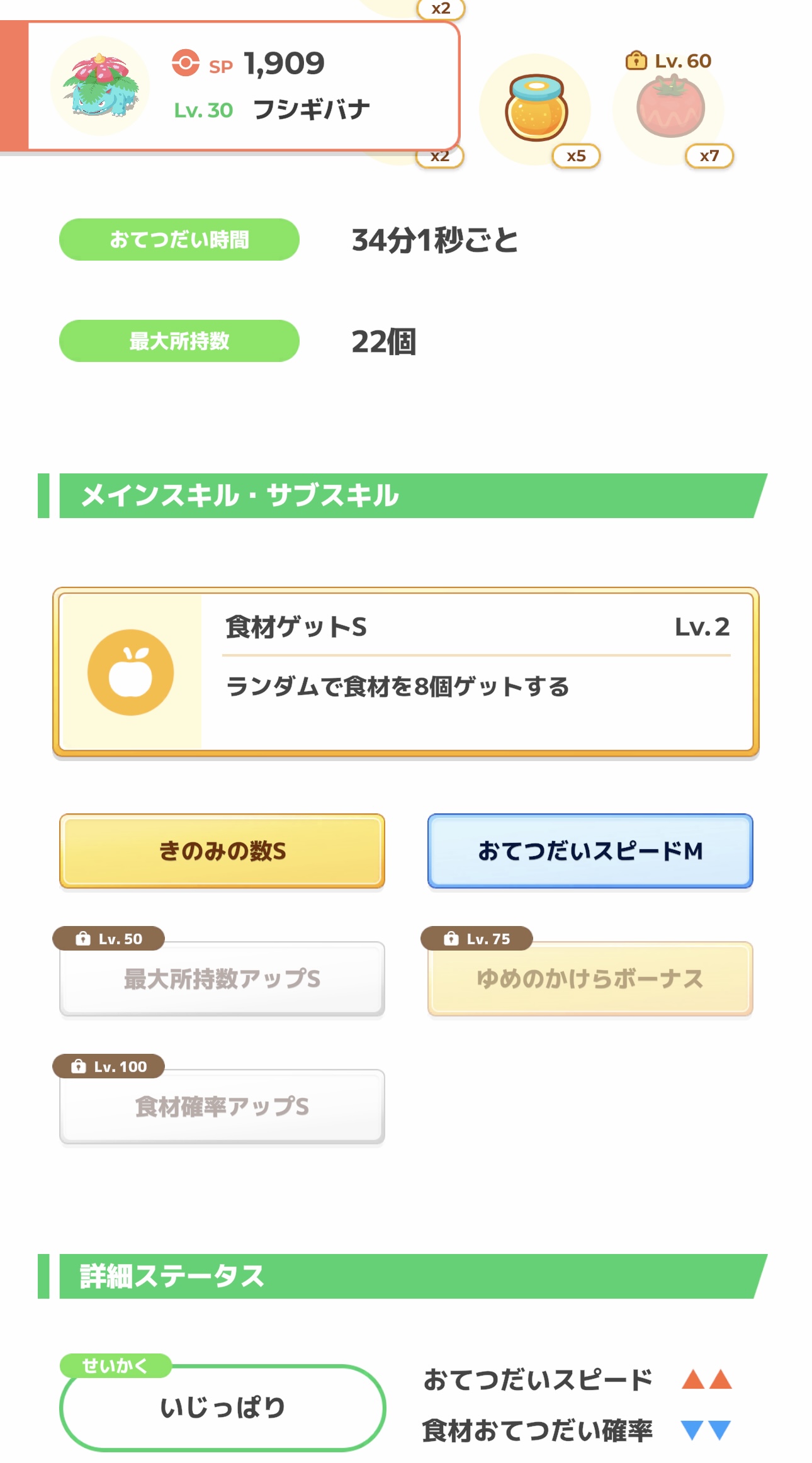Check the locked ゆめのかけらボーナス sub skill

590,979
